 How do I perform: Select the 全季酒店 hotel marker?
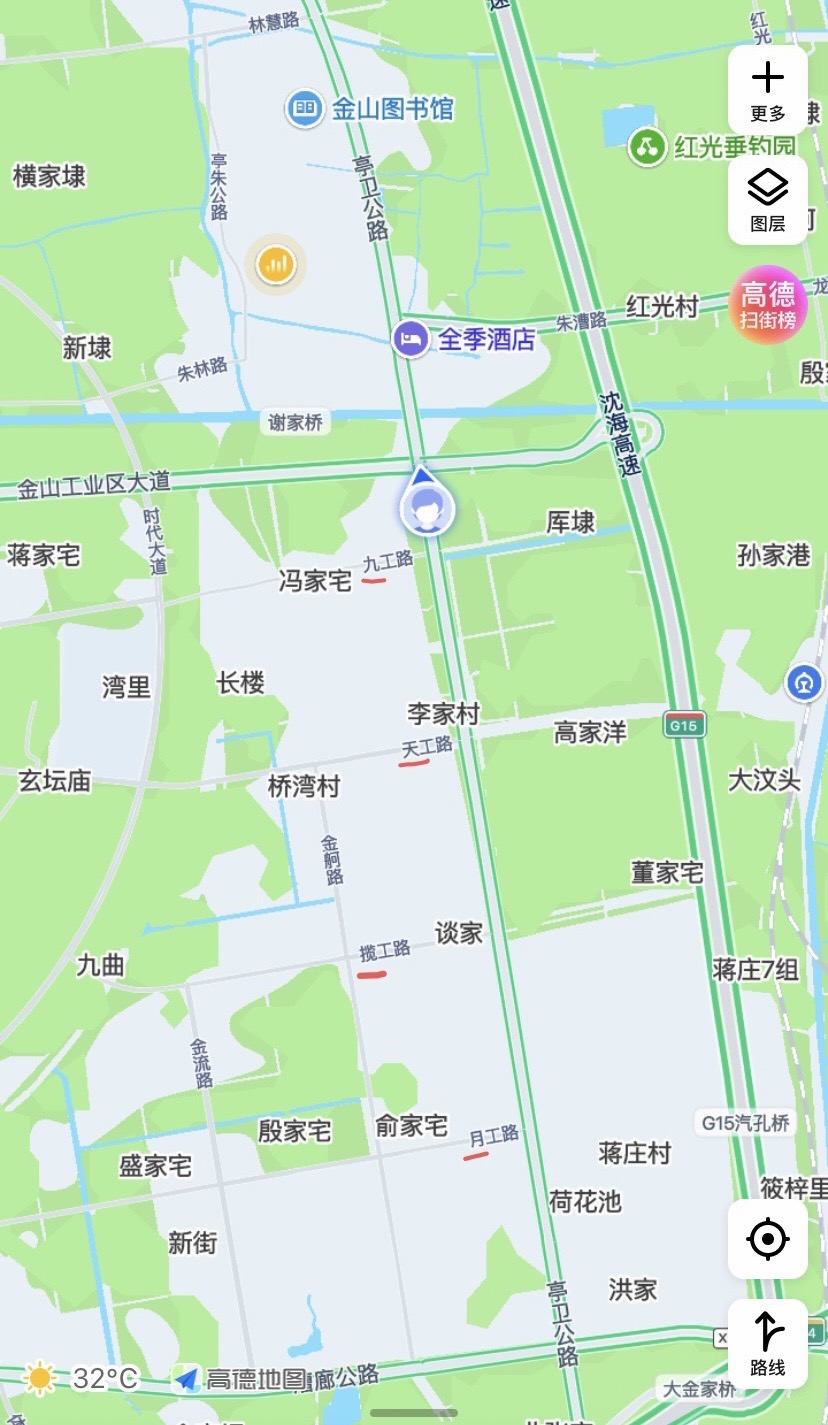410,339
